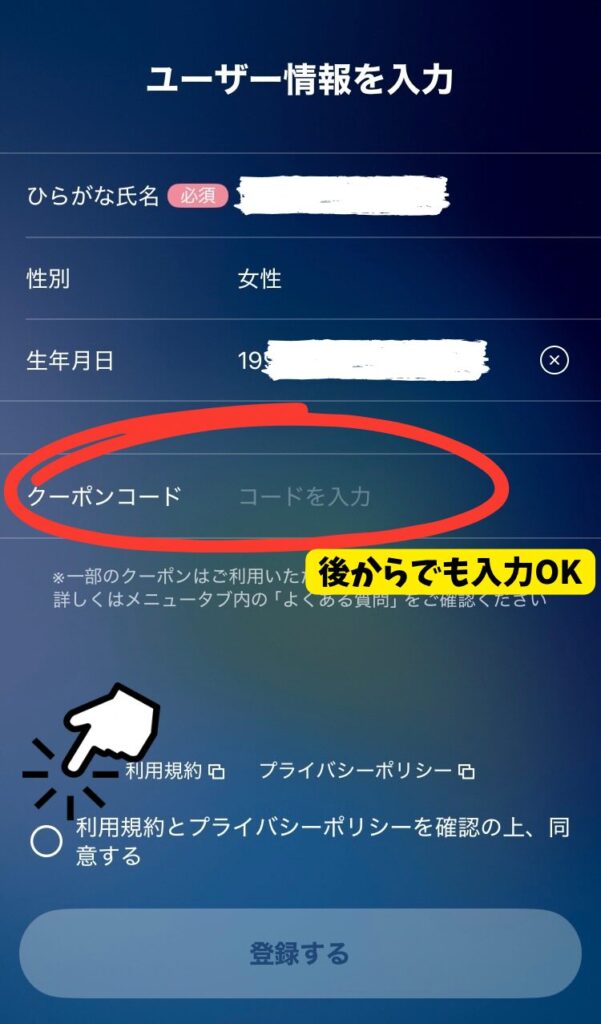Tap the 登録する button
The image size is (601, 1024).
(300, 953)
